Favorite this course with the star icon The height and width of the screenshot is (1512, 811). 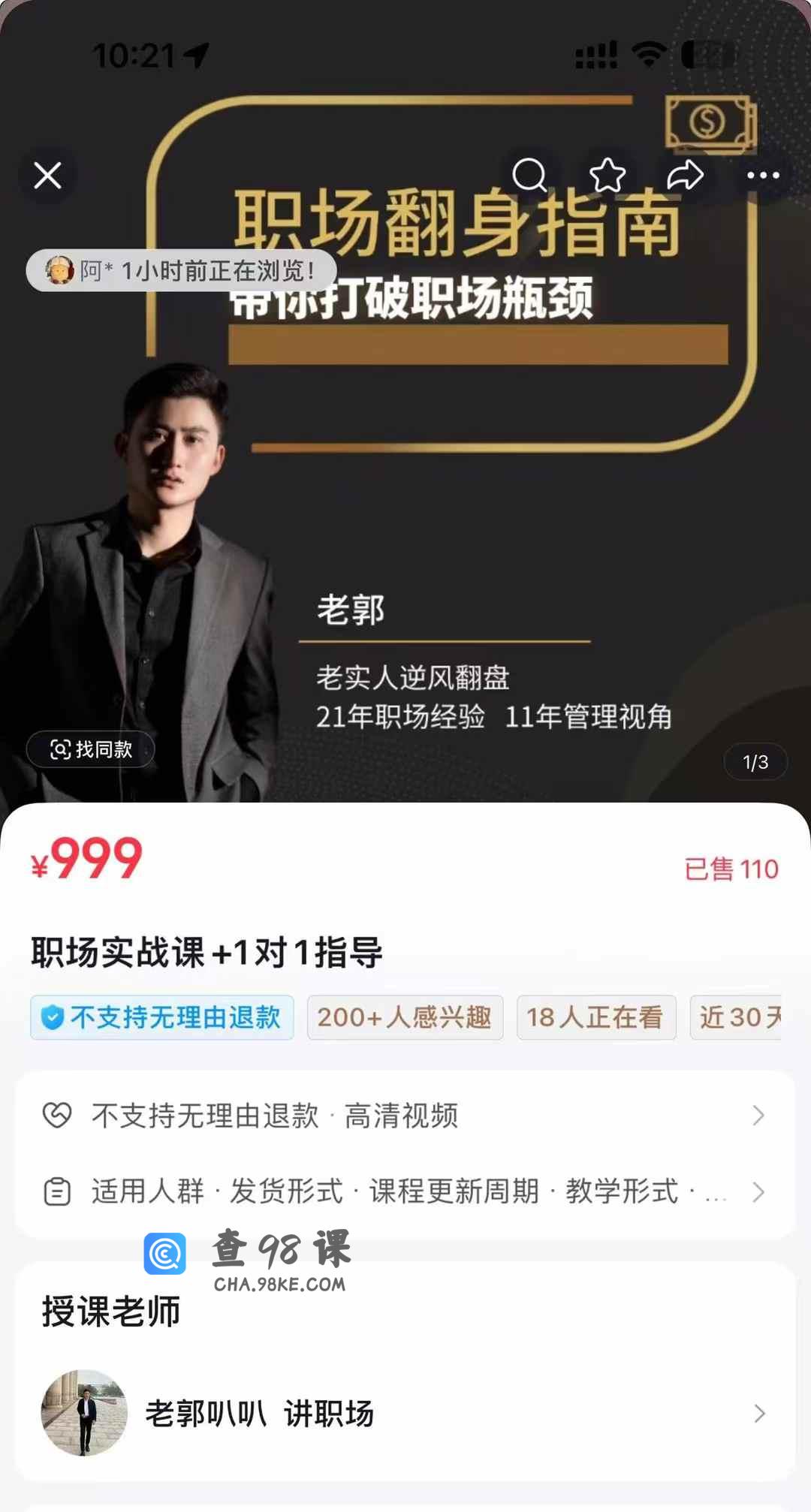pos(607,176)
